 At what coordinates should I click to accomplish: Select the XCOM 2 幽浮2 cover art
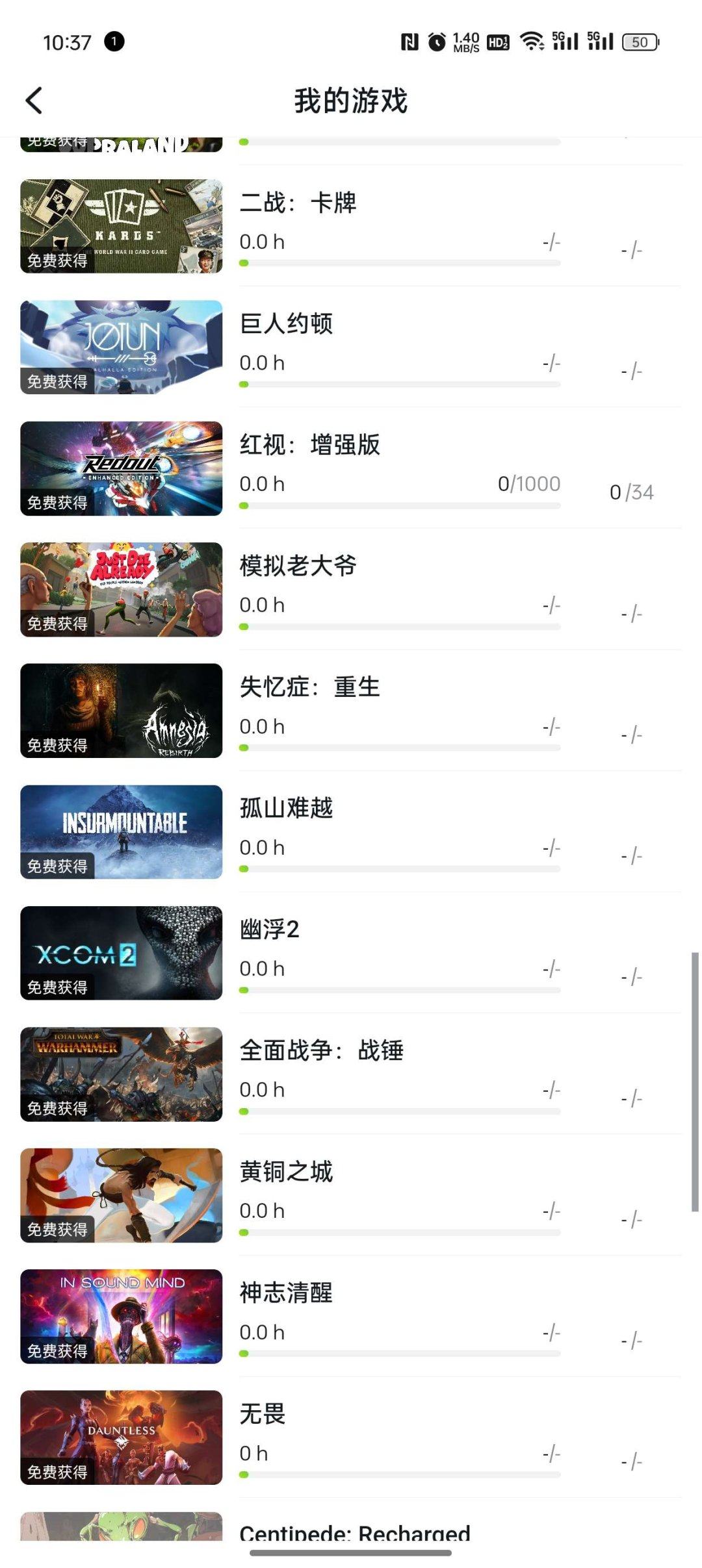pyautogui.click(x=120, y=954)
